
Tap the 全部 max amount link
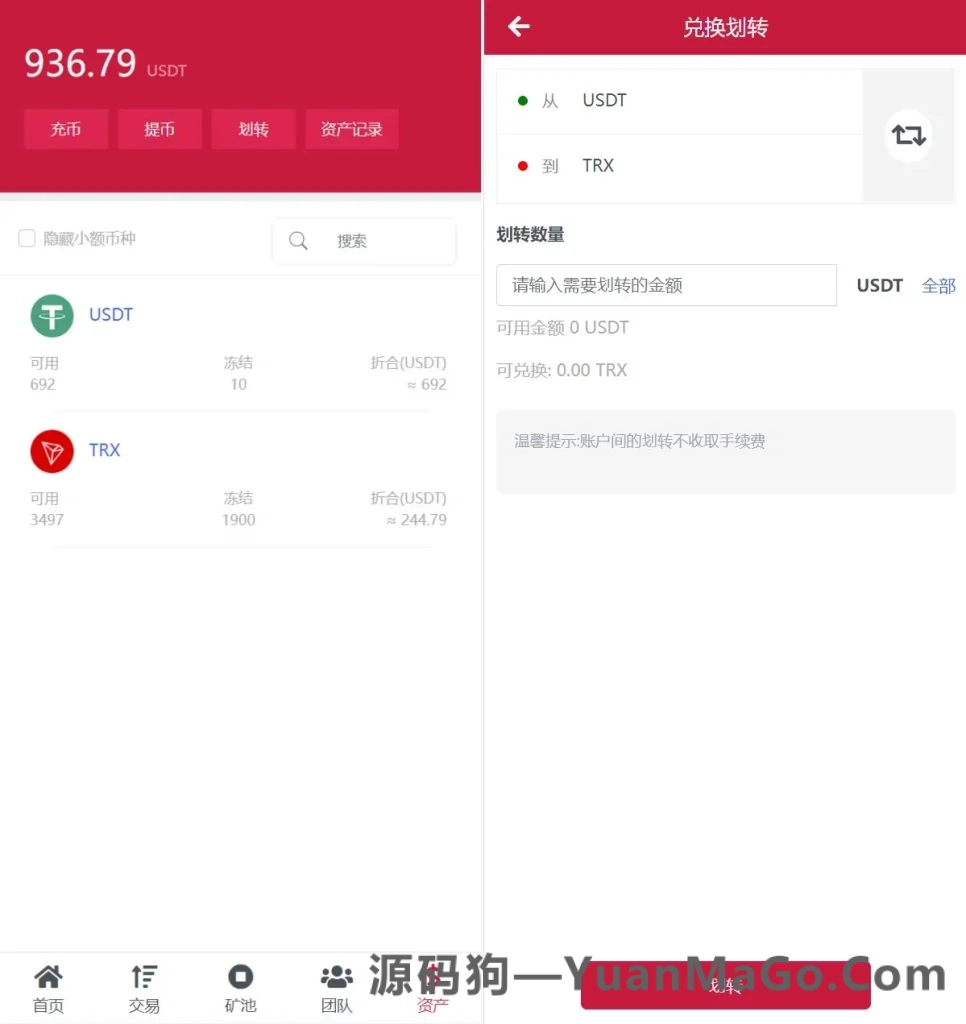938,285
